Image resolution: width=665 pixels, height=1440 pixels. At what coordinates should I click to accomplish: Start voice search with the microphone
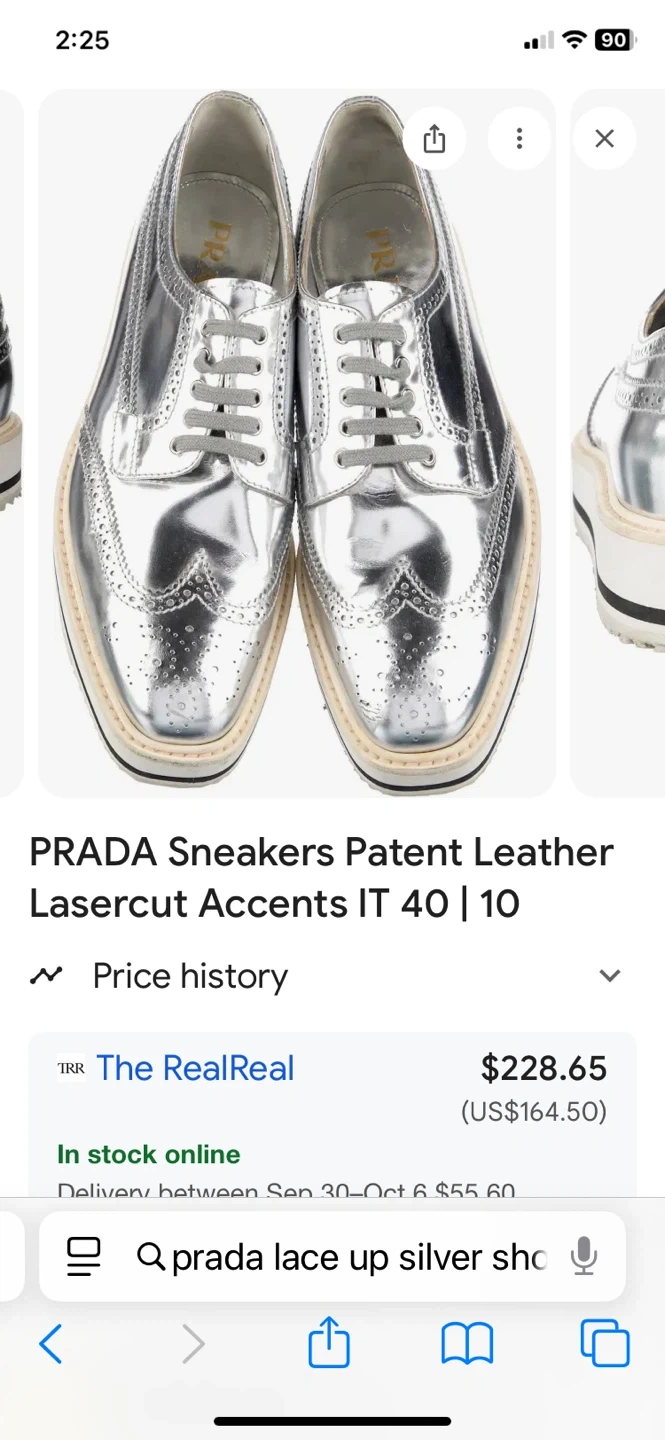pos(584,1256)
